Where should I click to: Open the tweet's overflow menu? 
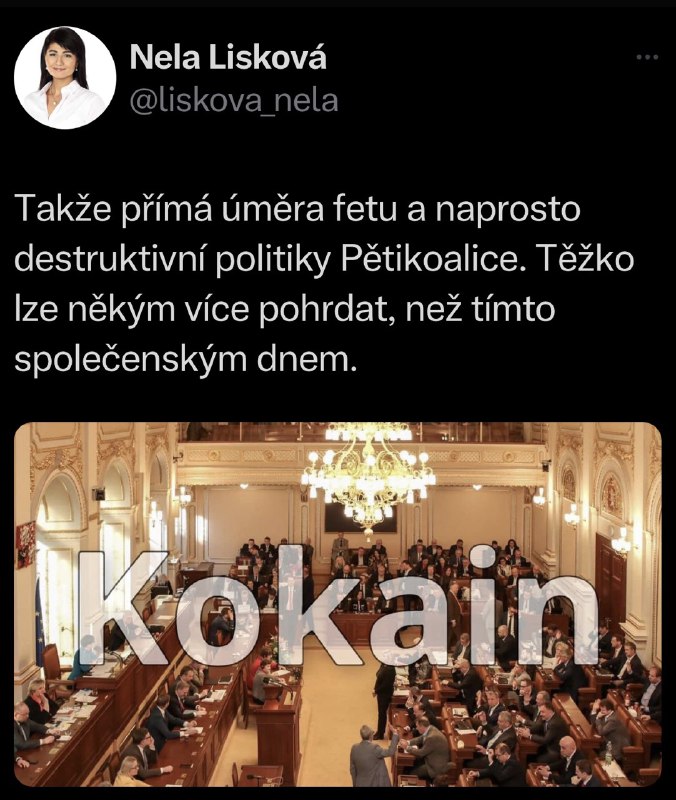point(648,57)
